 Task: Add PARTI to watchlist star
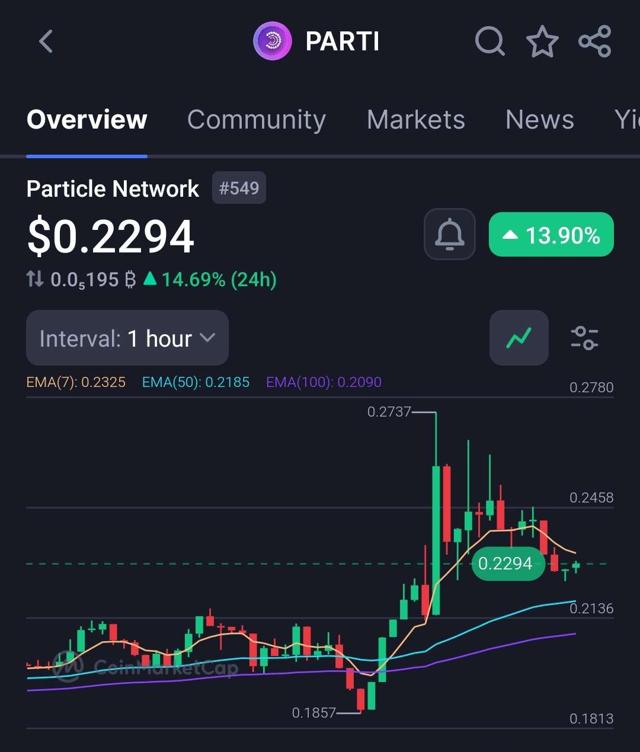(542, 42)
